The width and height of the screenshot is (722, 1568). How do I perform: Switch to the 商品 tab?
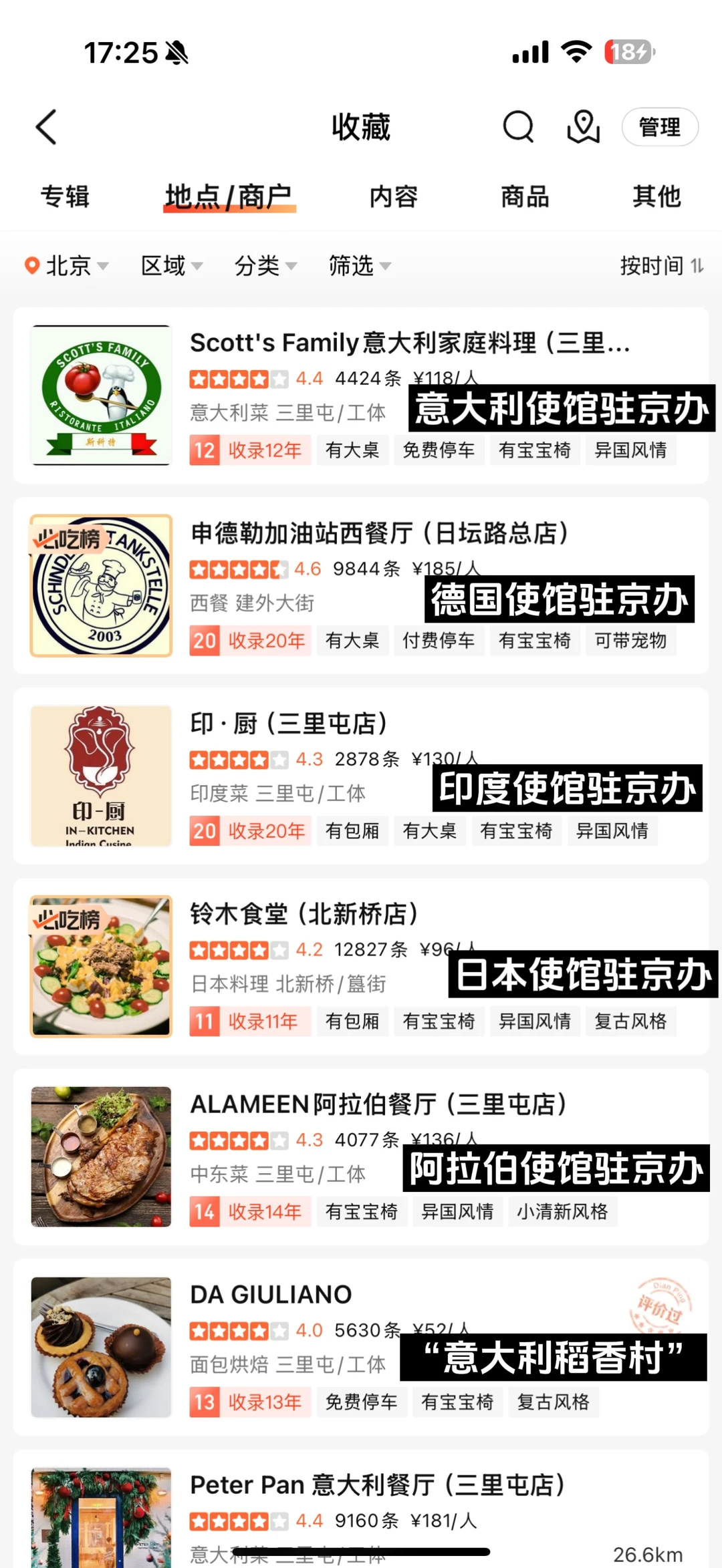point(523,196)
